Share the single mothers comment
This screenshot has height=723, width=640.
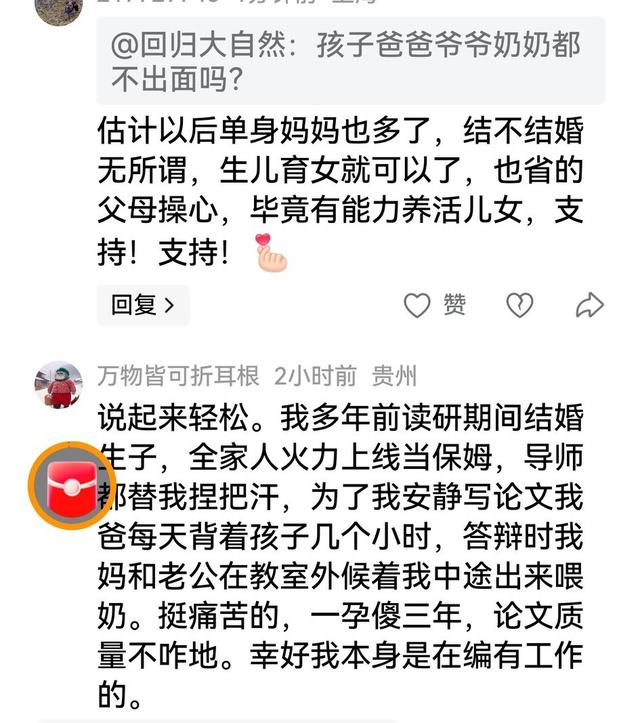[x=590, y=305]
